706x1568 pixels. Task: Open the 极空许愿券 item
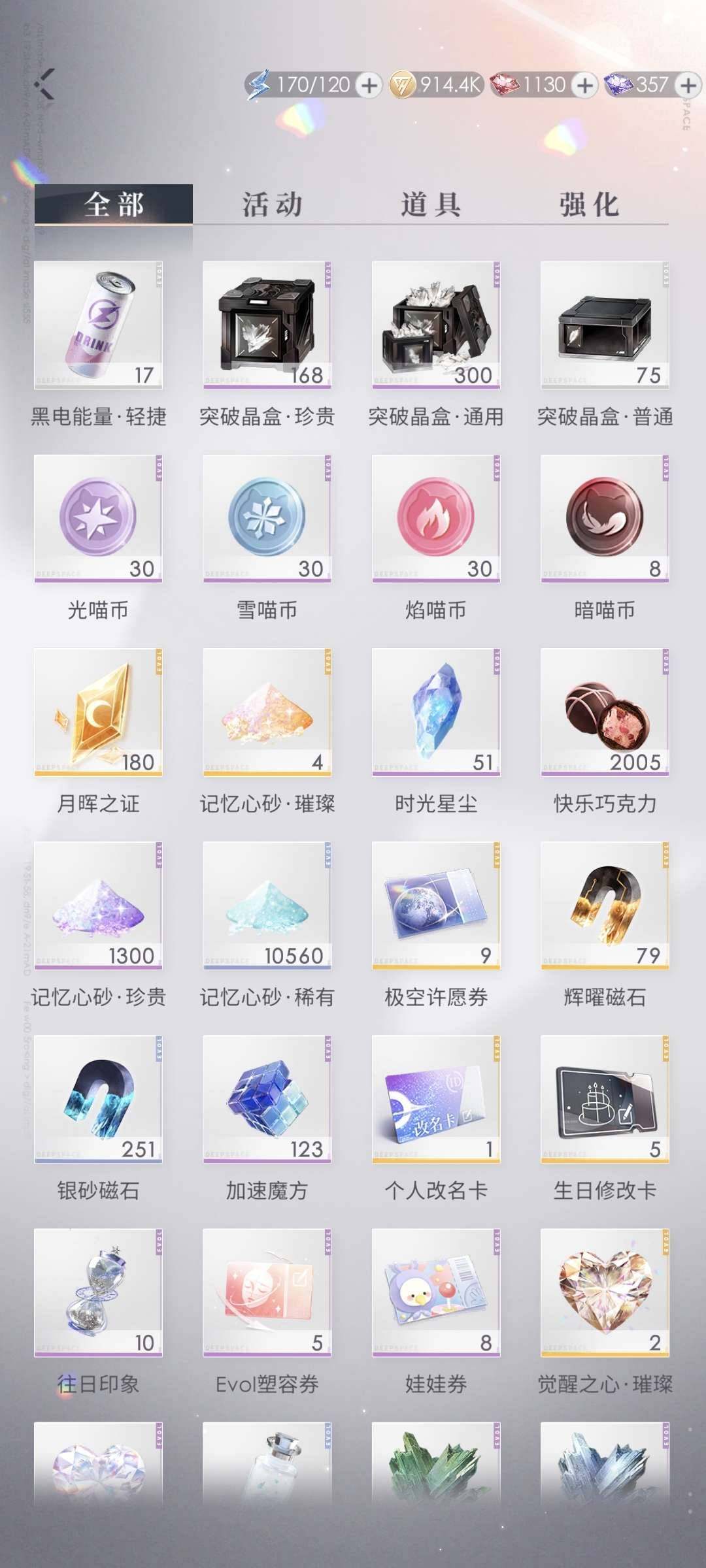pos(436,905)
